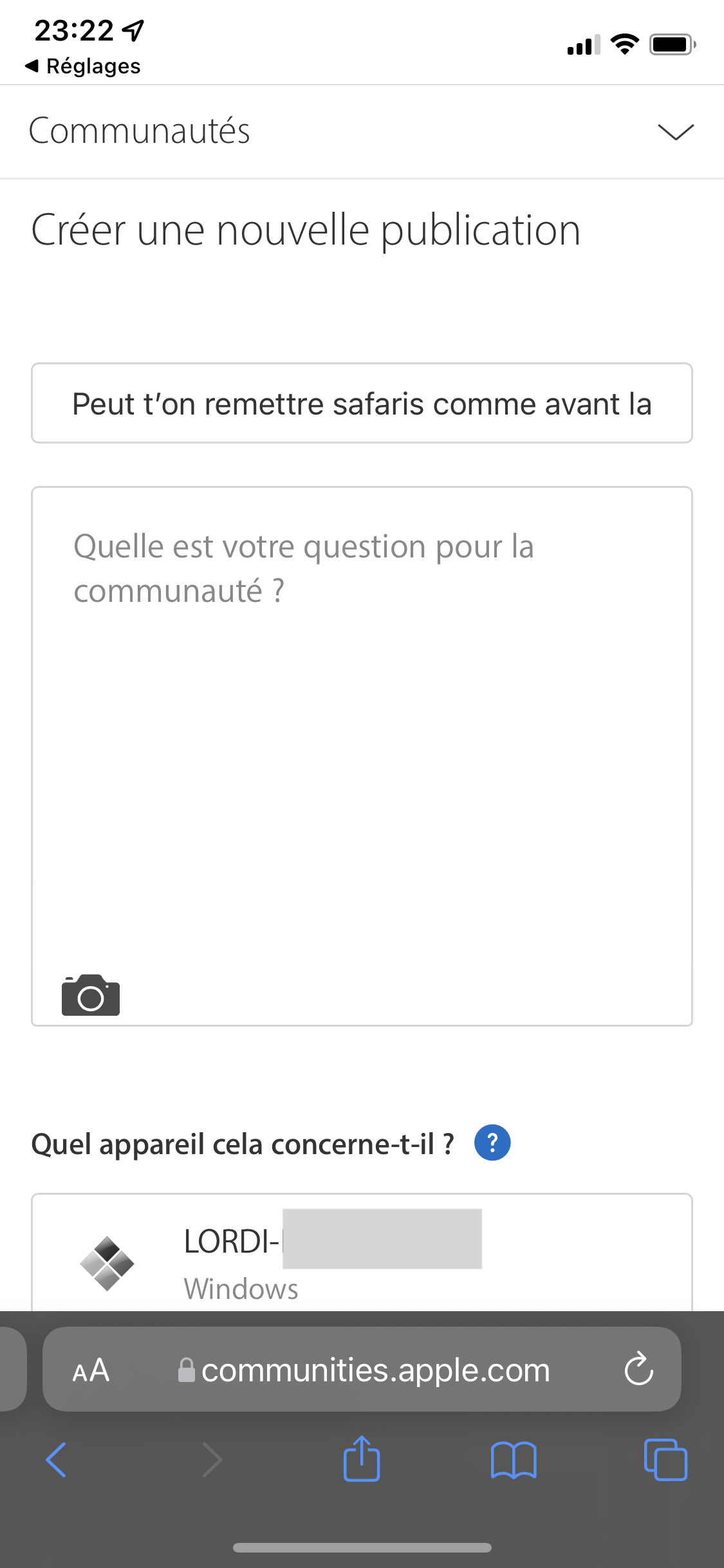
Task: Go back to previous page in Safari
Action: tap(57, 1459)
